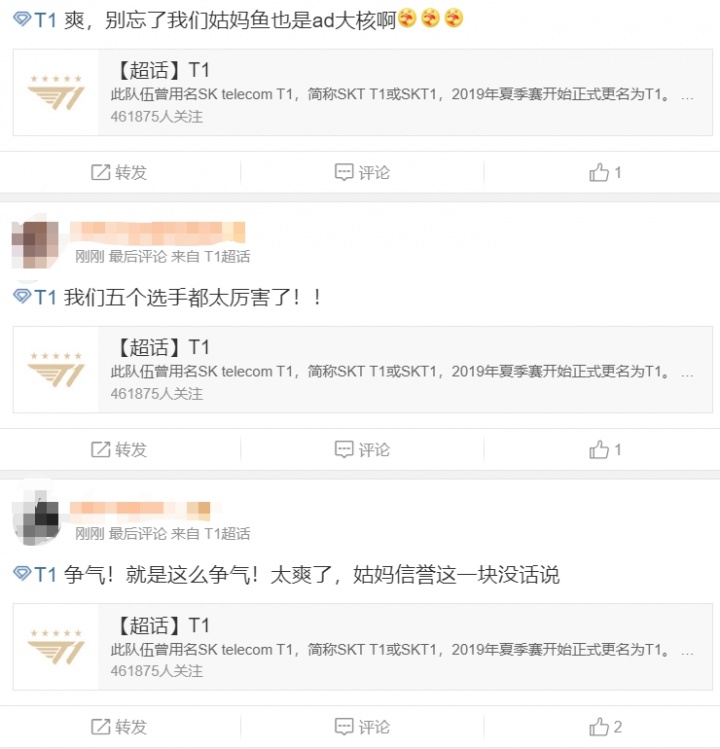
Task: Like the post 争气！就是这么争气
Action: pyautogui.click(x=605, y=726)
